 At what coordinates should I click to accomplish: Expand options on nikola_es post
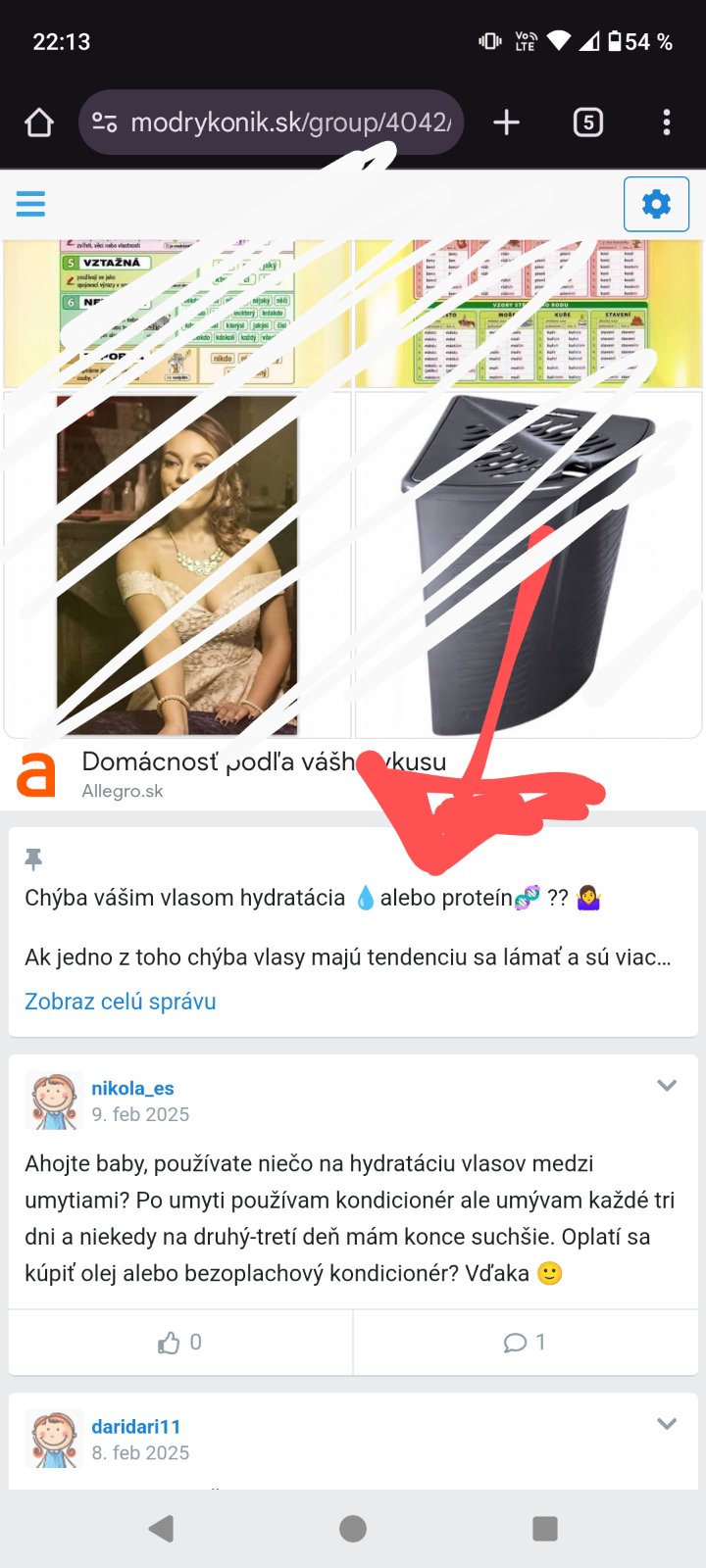click(x=667, y=1085)
